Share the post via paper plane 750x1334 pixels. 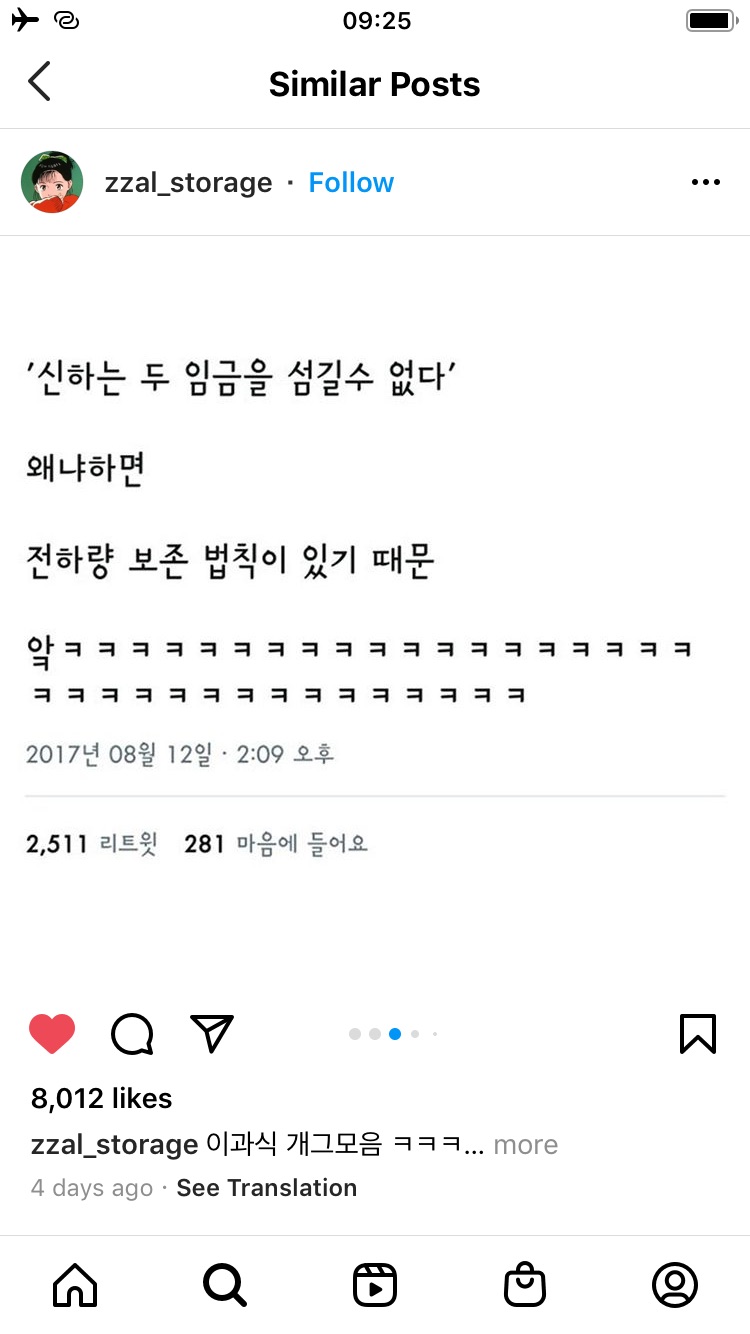point(212,1034)
